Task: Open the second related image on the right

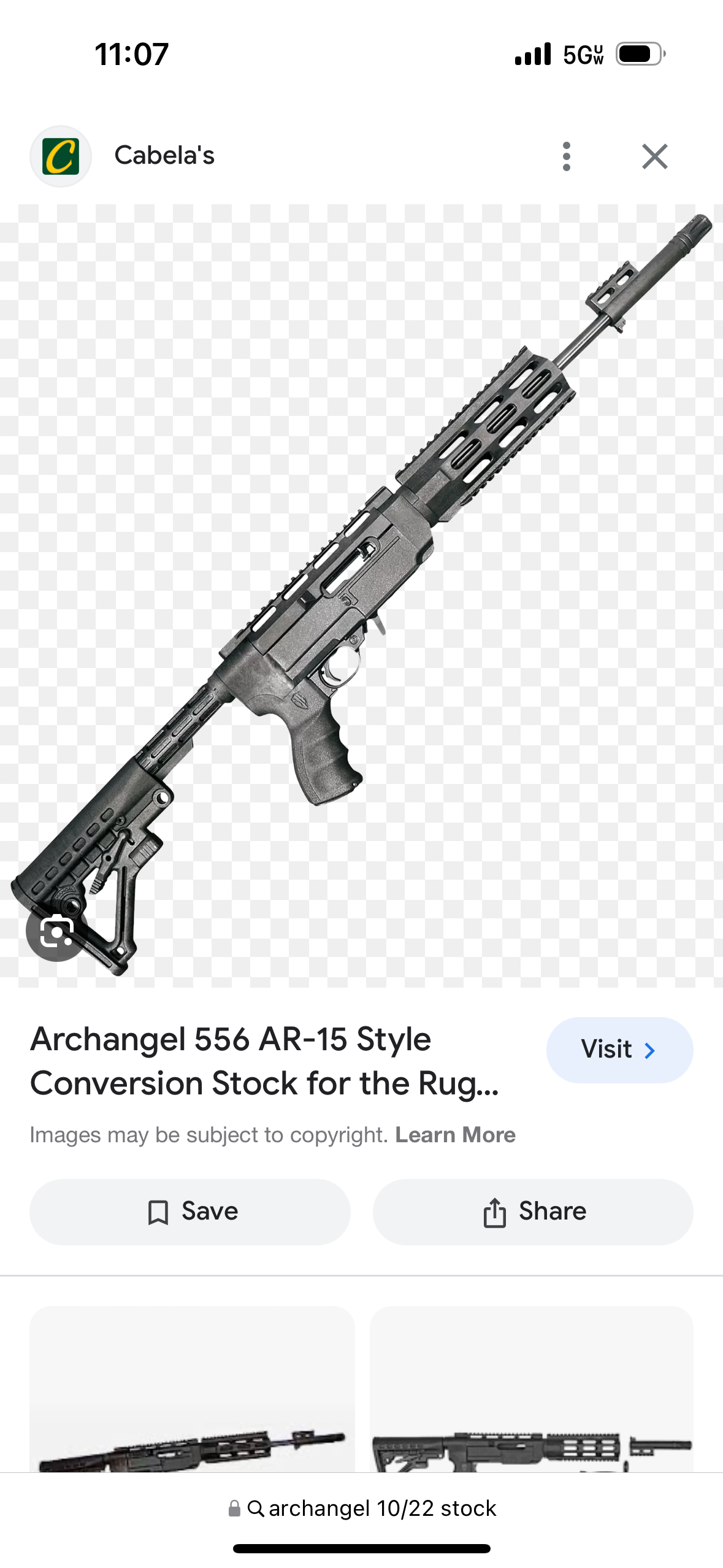Action: click(532, 1389)
